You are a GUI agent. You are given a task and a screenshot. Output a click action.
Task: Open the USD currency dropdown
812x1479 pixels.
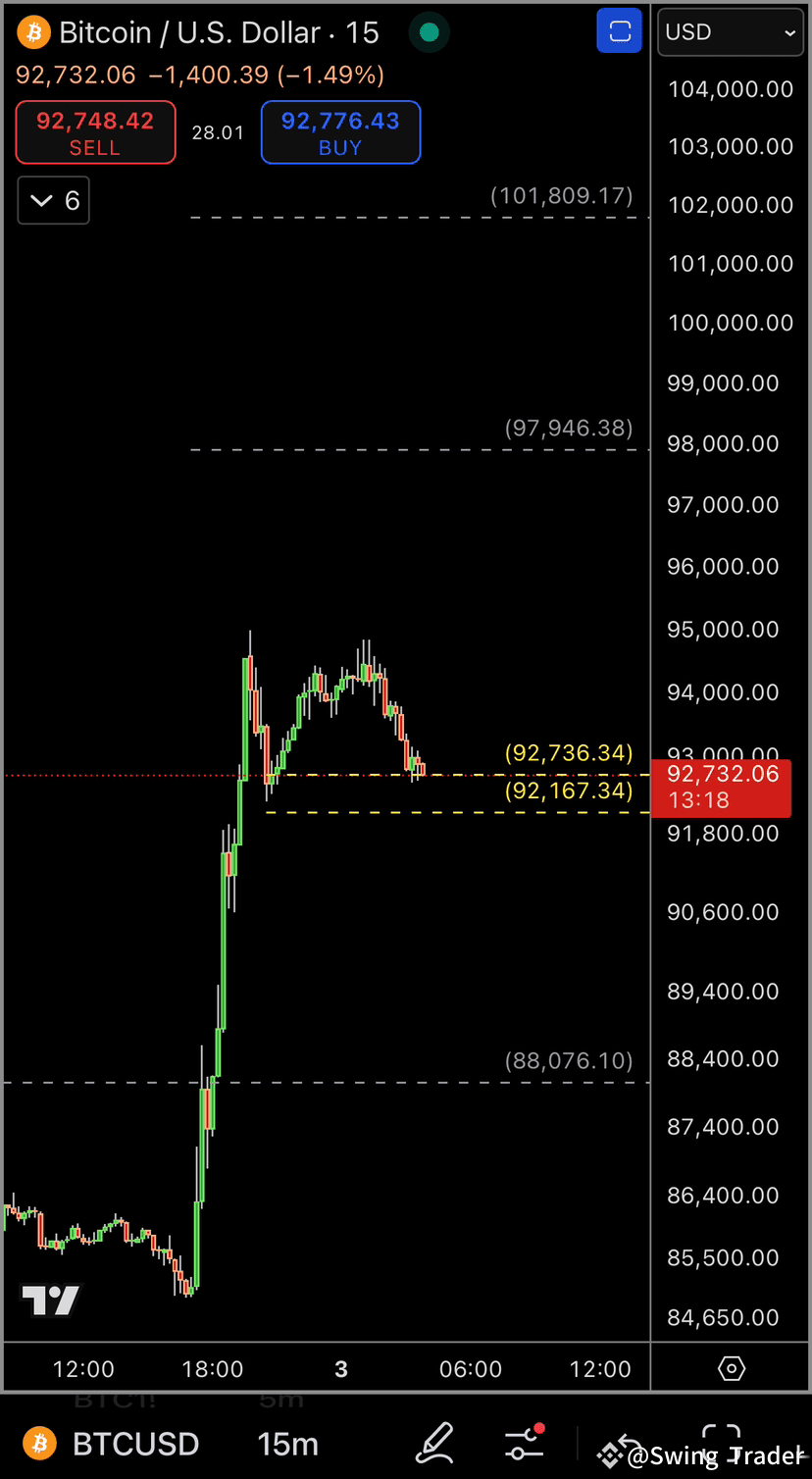tap(730, 32)
